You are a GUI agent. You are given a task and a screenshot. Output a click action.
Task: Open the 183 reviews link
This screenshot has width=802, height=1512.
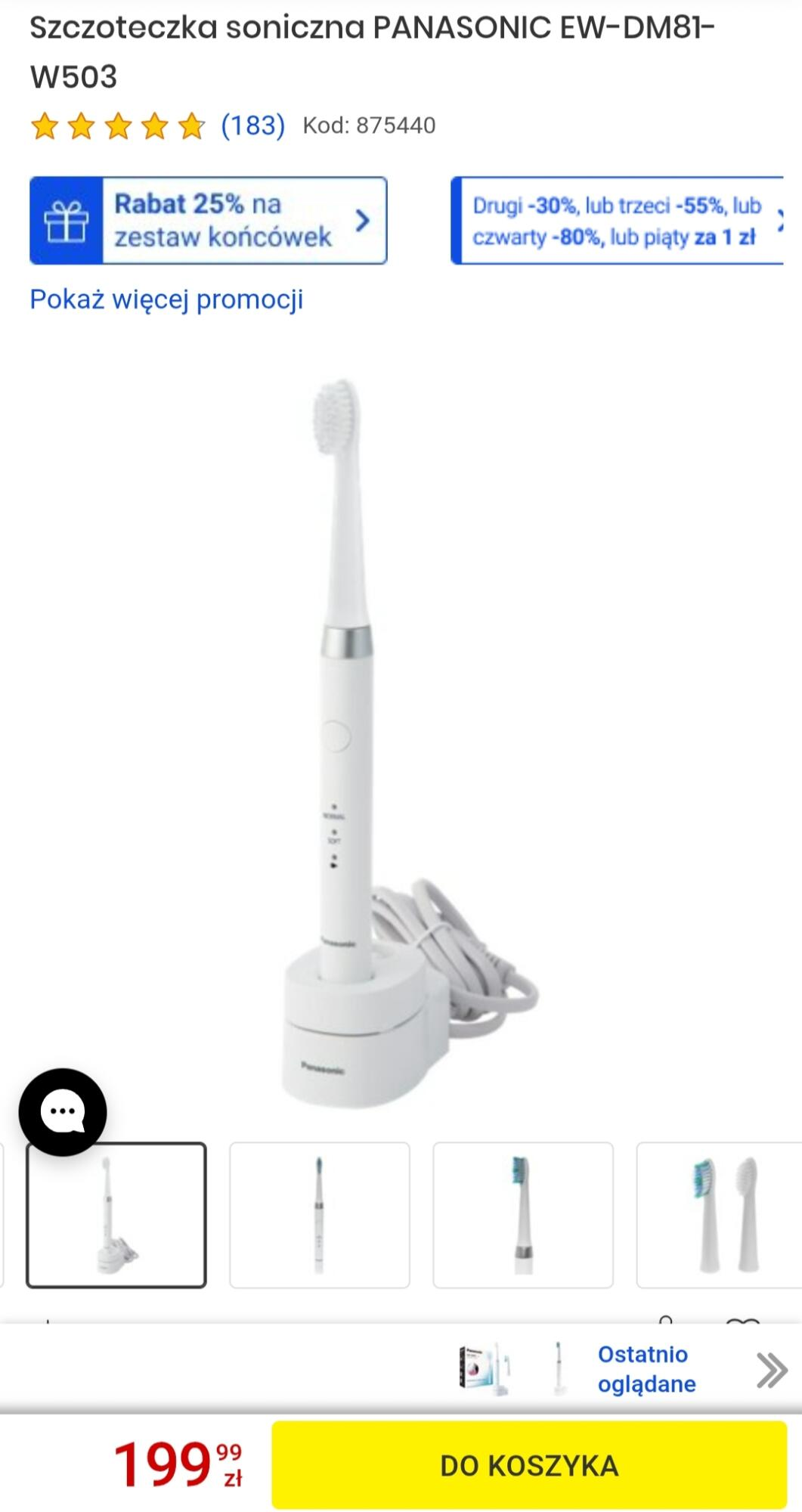click(252, 125)
